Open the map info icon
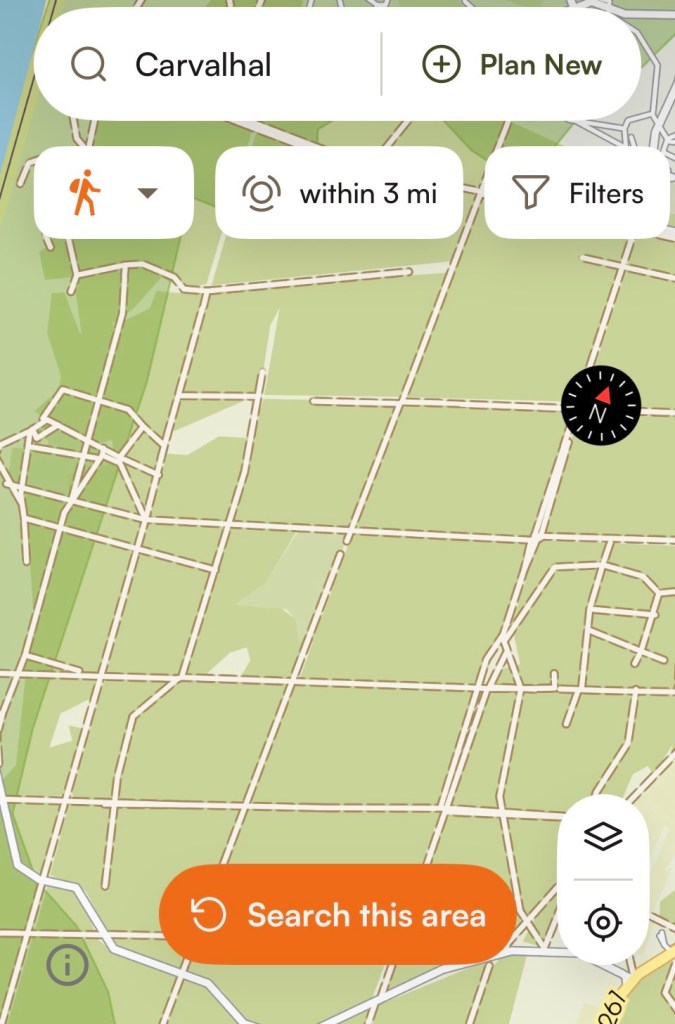Viewport: 675px width, 1024px height. pos(68,965)
